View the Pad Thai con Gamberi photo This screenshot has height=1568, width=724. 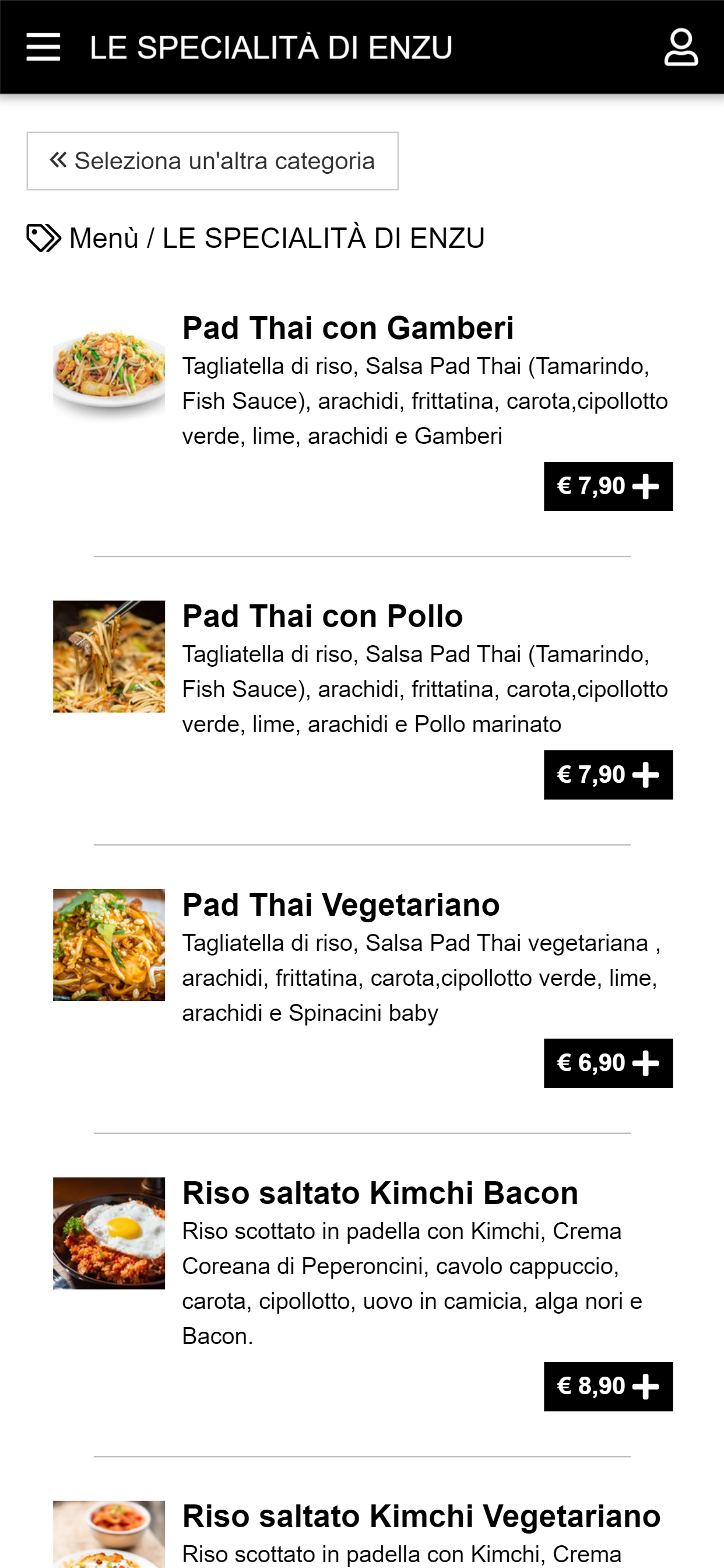pos(109,369)
